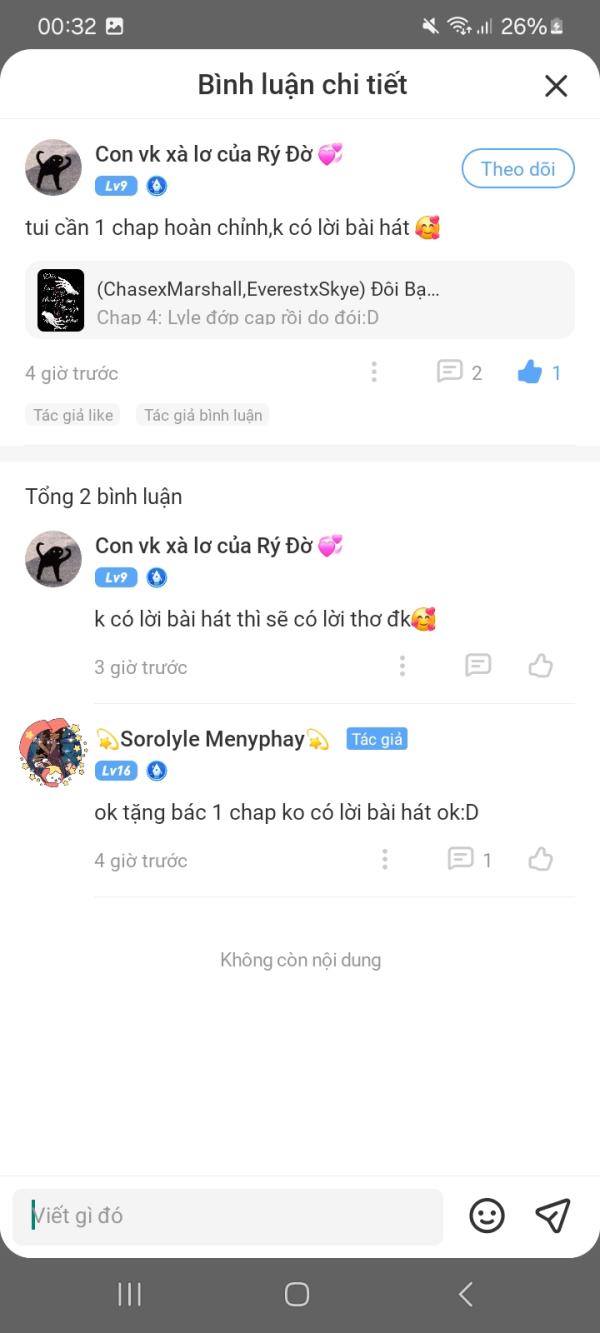View top commenter's black cat avatar profile
Screen dimensions: 600x1333
click(x=52, y=167)
